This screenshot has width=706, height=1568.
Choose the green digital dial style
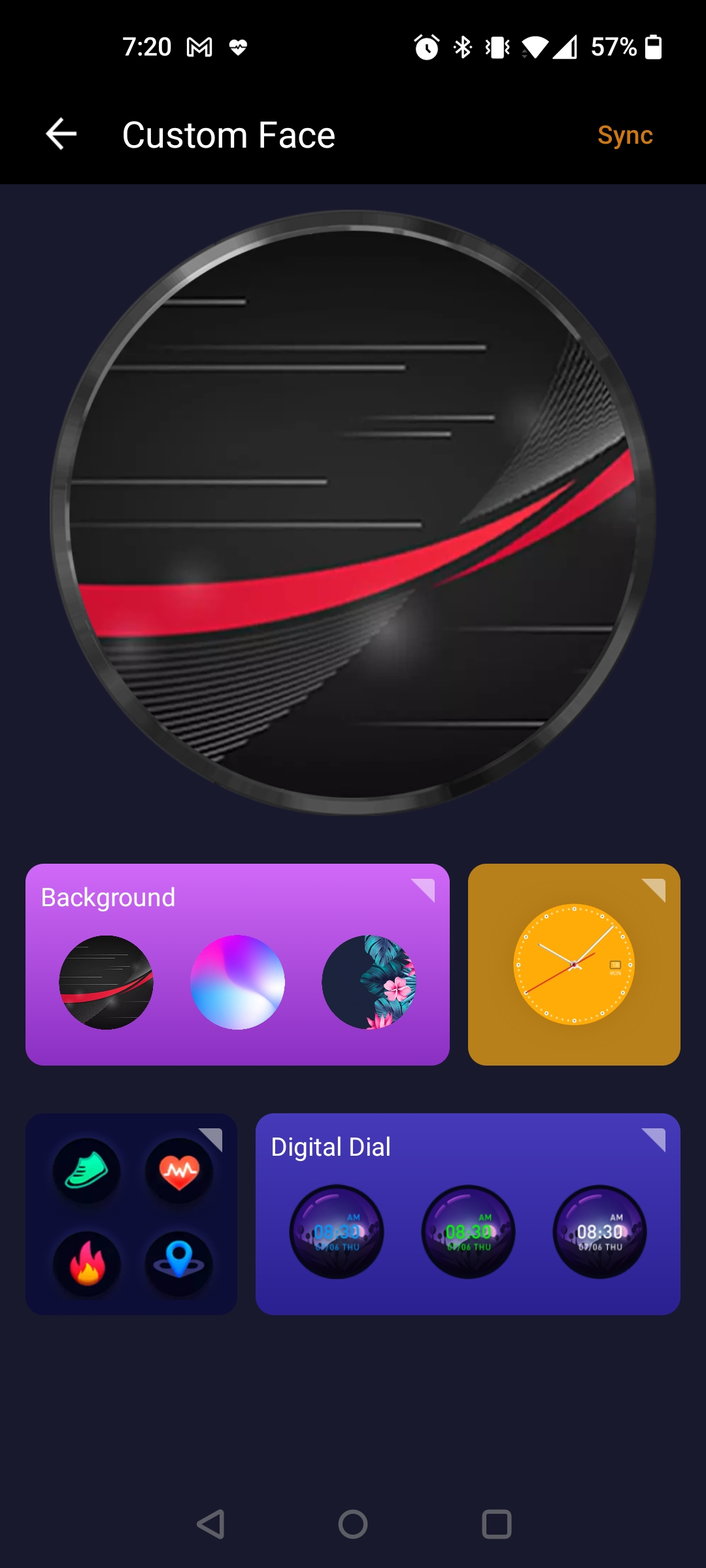468,1232
